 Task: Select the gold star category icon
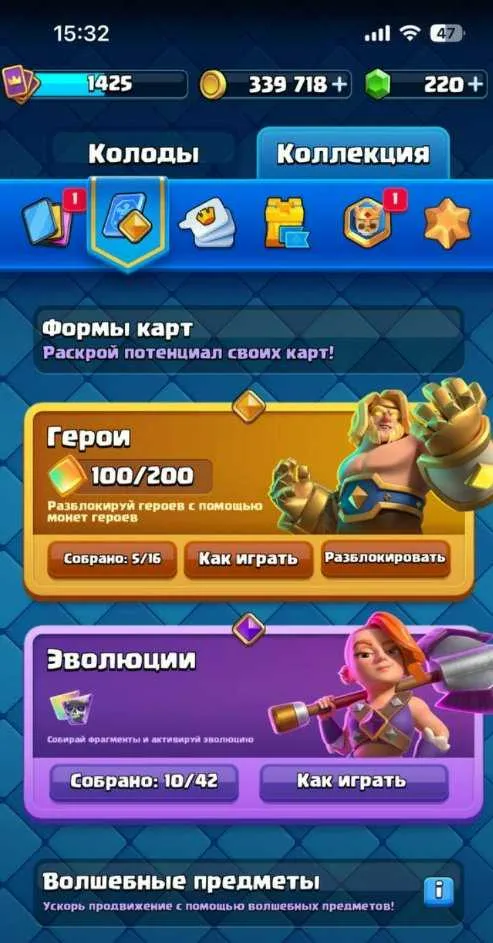447,224
